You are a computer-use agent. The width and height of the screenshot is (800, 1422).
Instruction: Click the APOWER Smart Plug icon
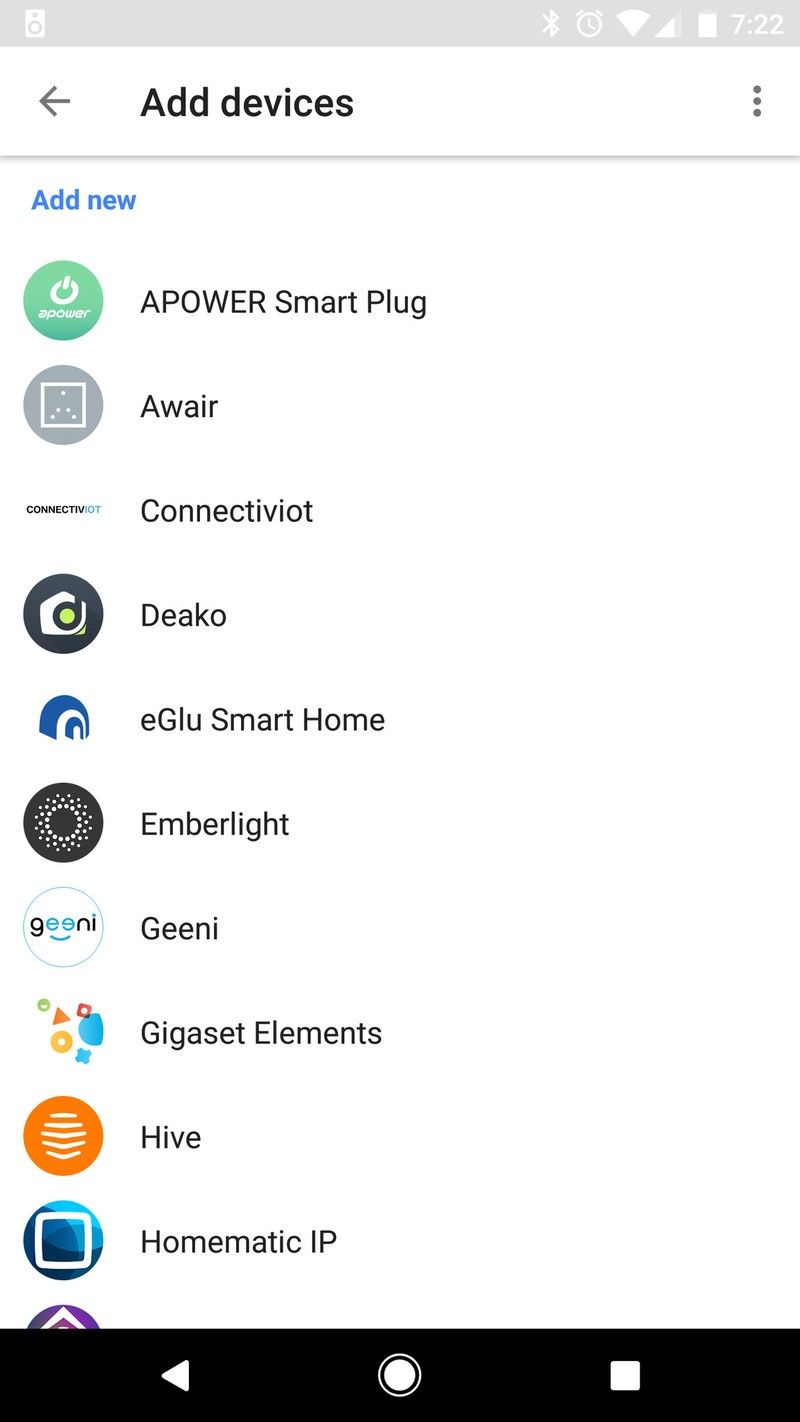63,300
